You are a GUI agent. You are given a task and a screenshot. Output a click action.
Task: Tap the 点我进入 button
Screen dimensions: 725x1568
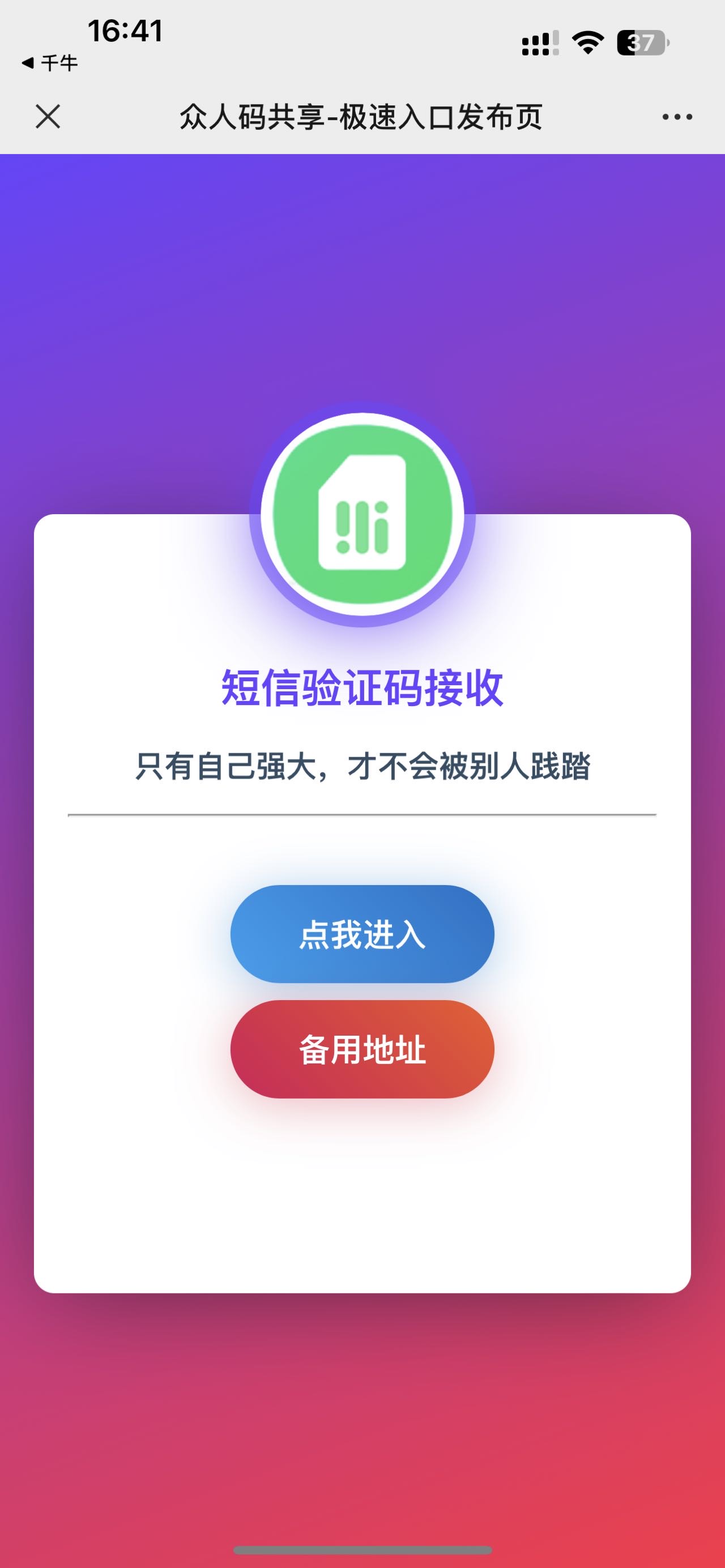(362, 934)
